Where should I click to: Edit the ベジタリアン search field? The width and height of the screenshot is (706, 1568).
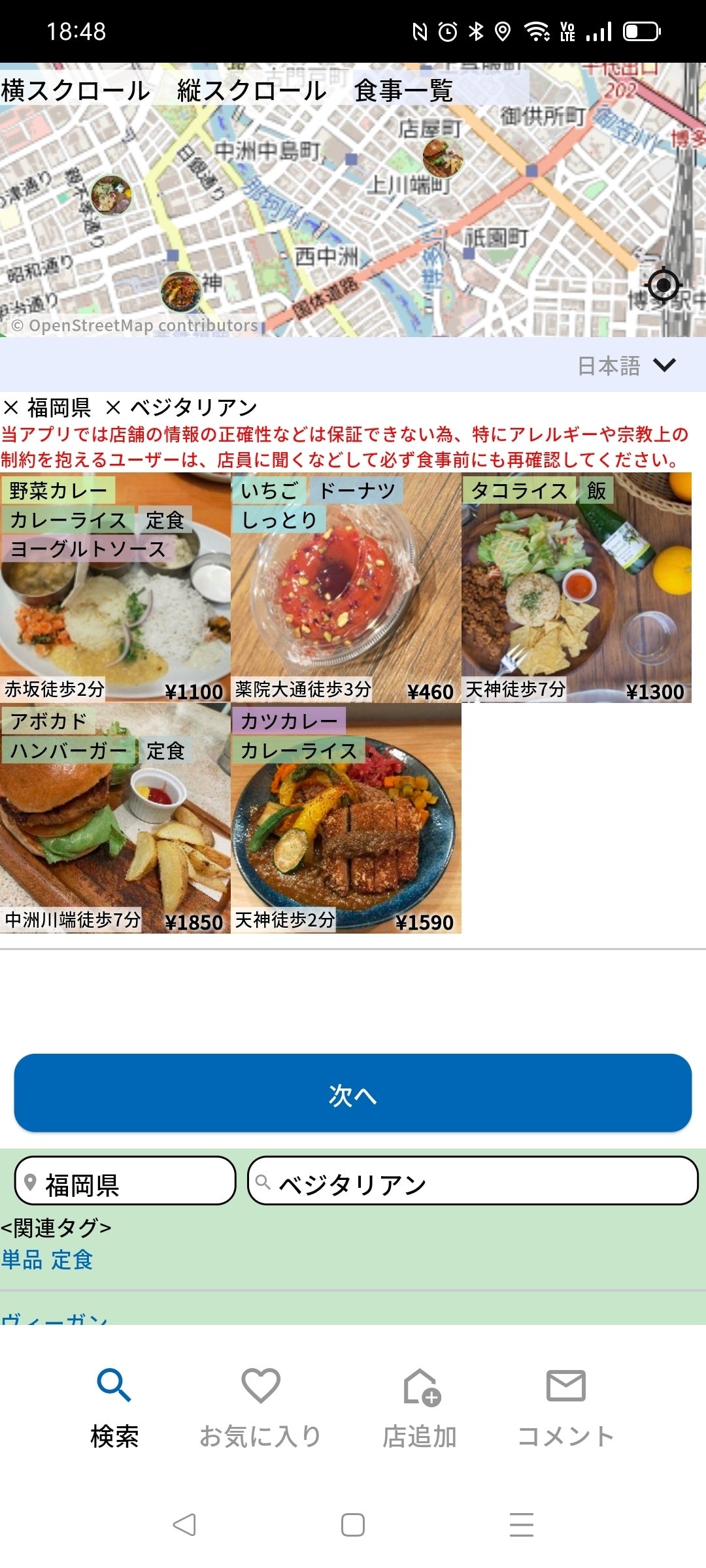click(x=472, y=1181)
